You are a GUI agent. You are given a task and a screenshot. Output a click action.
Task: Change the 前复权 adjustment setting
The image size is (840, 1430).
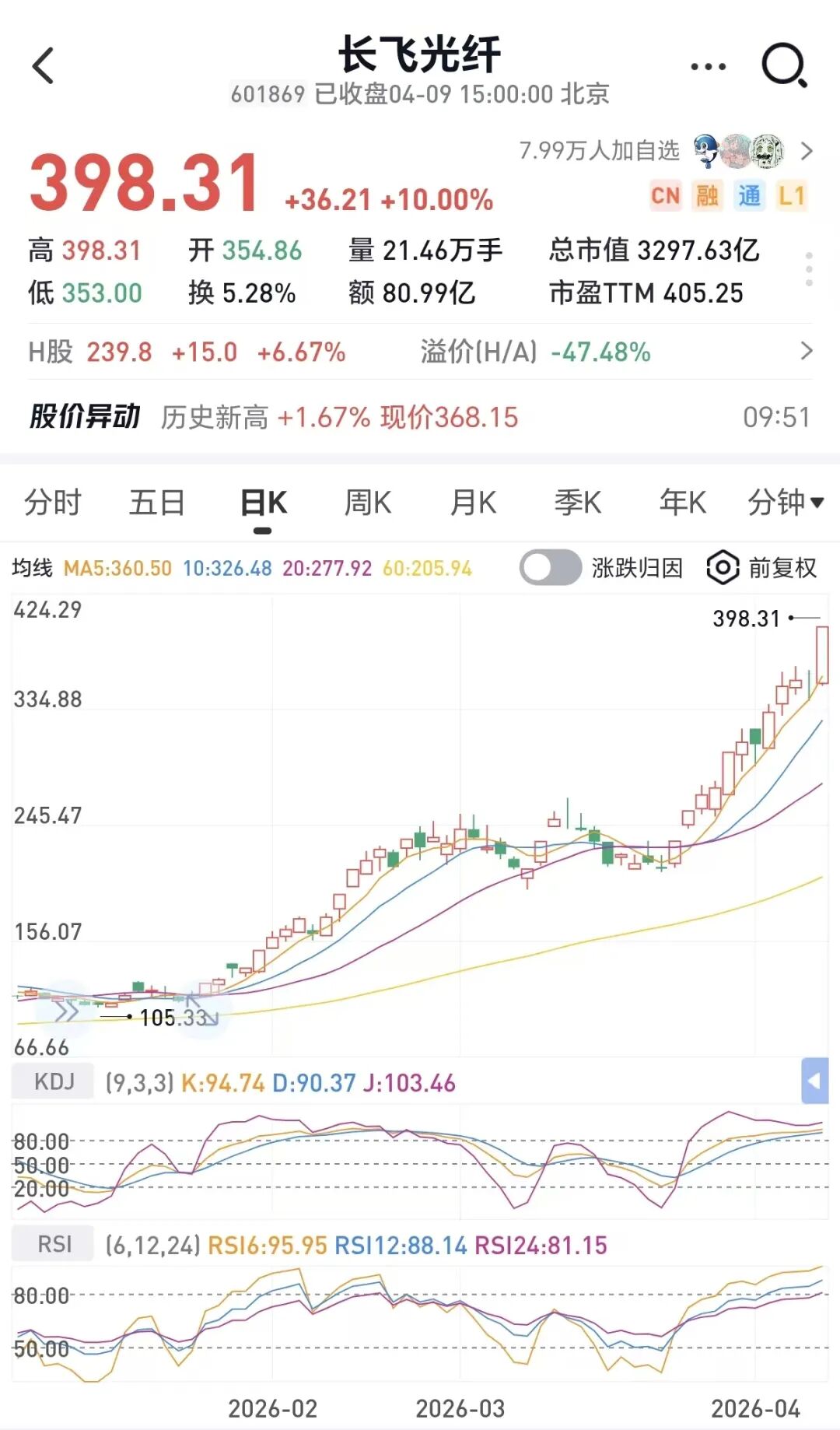762,567
